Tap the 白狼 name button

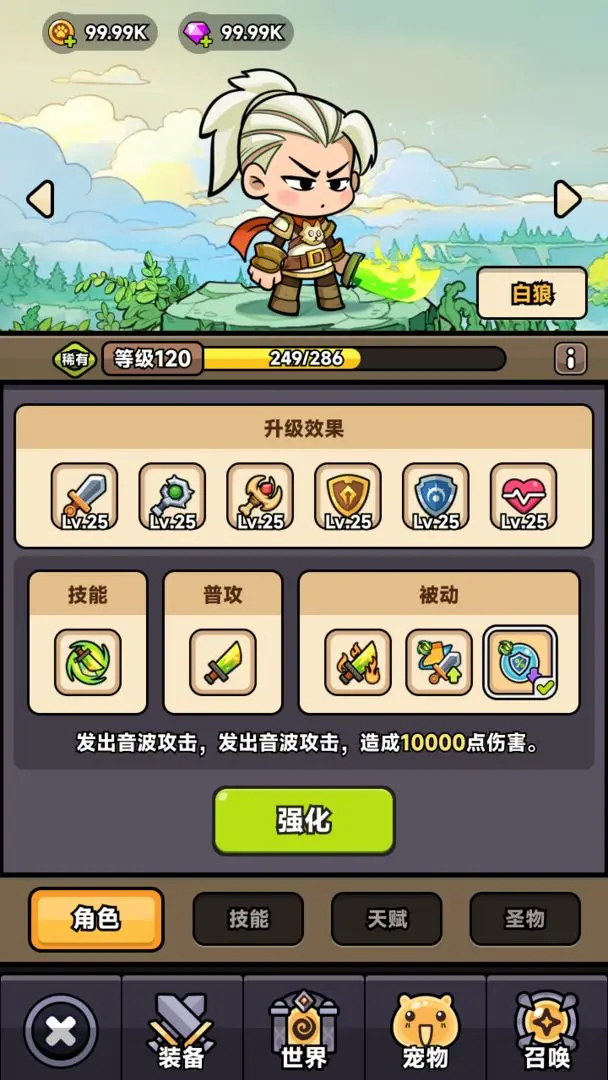[531, 294]
